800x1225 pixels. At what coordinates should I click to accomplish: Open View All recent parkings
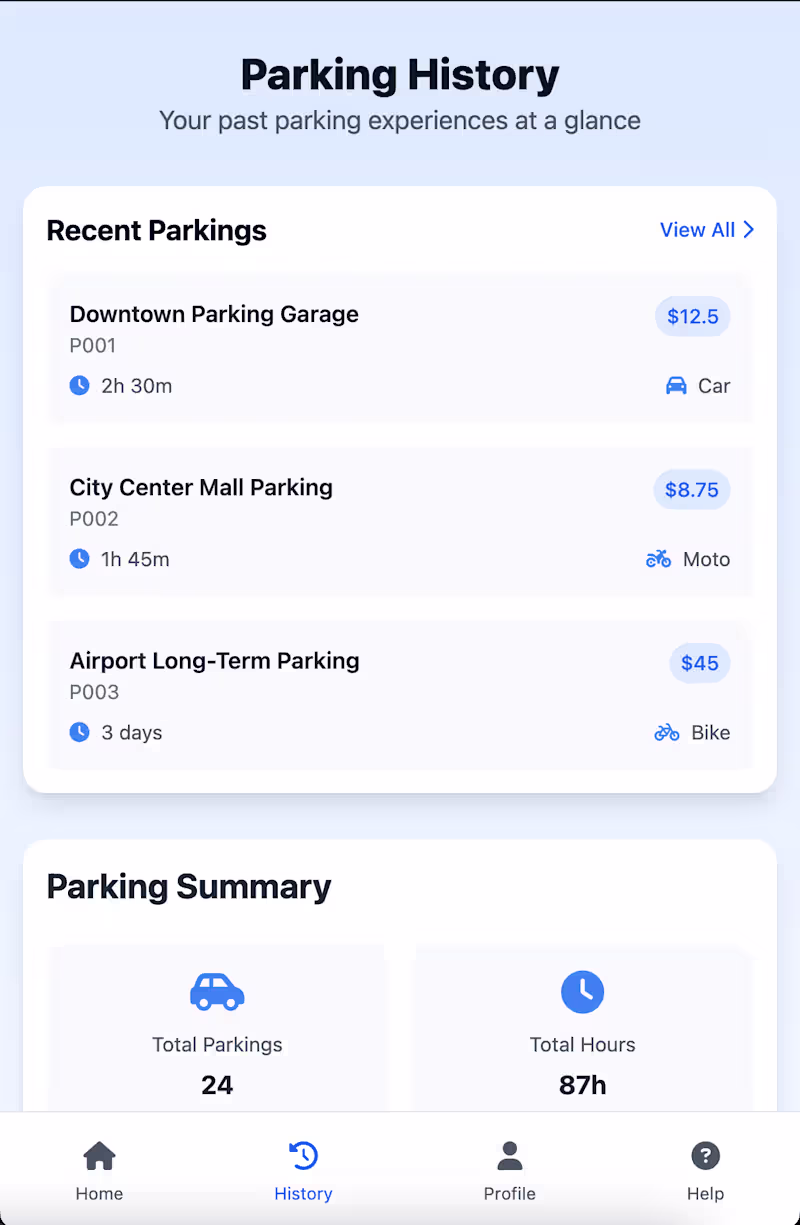(x=706, y=230)
